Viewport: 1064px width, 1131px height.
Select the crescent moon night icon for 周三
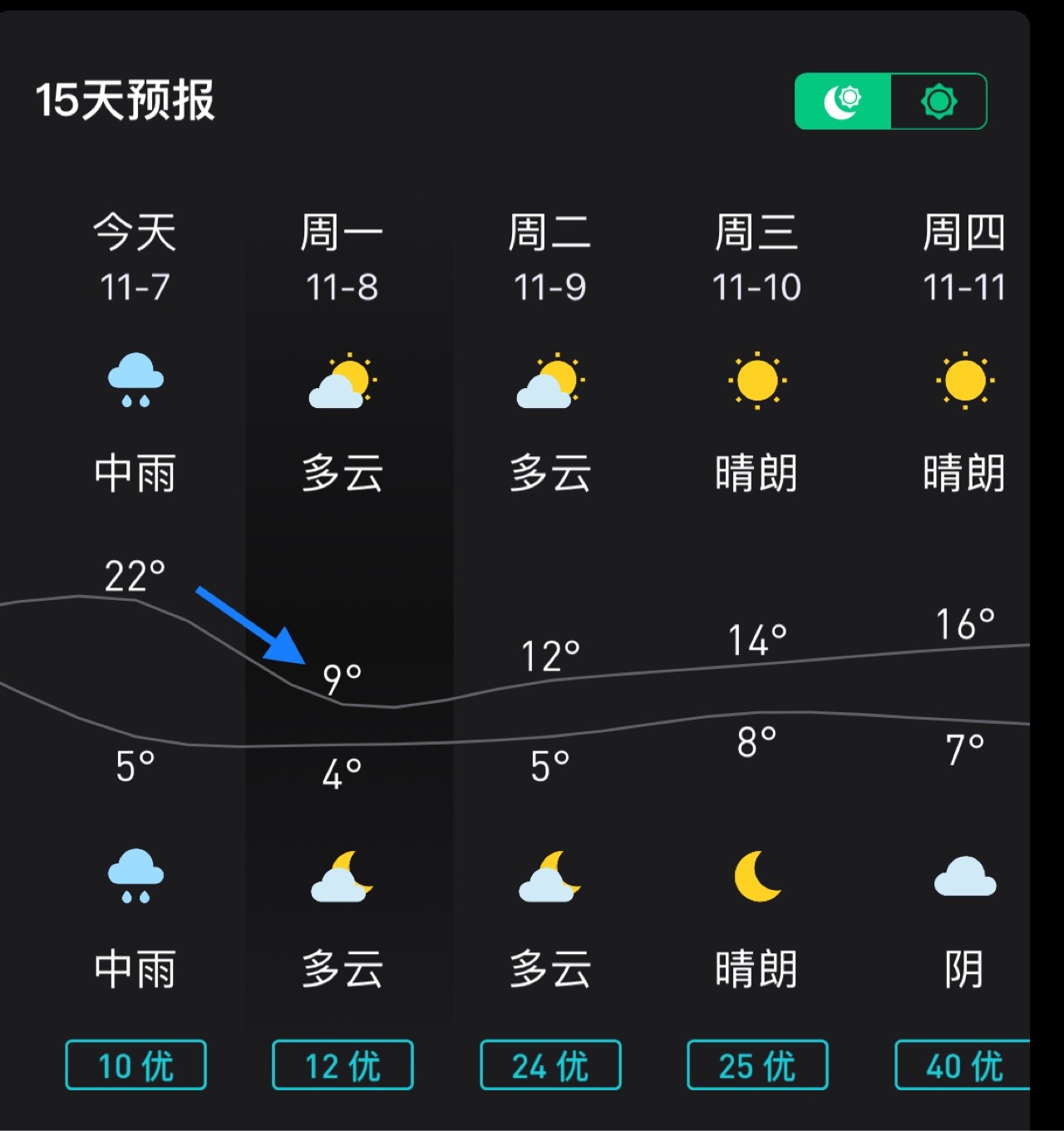757,879
